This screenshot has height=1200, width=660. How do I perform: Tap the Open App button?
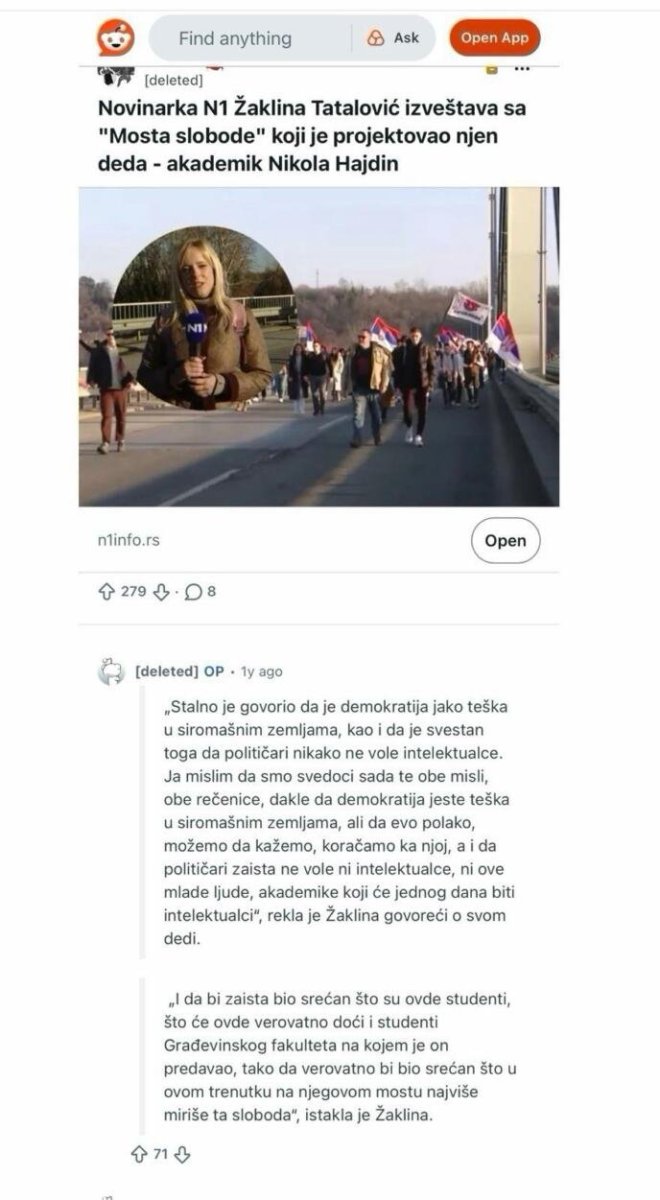[494, 38]
